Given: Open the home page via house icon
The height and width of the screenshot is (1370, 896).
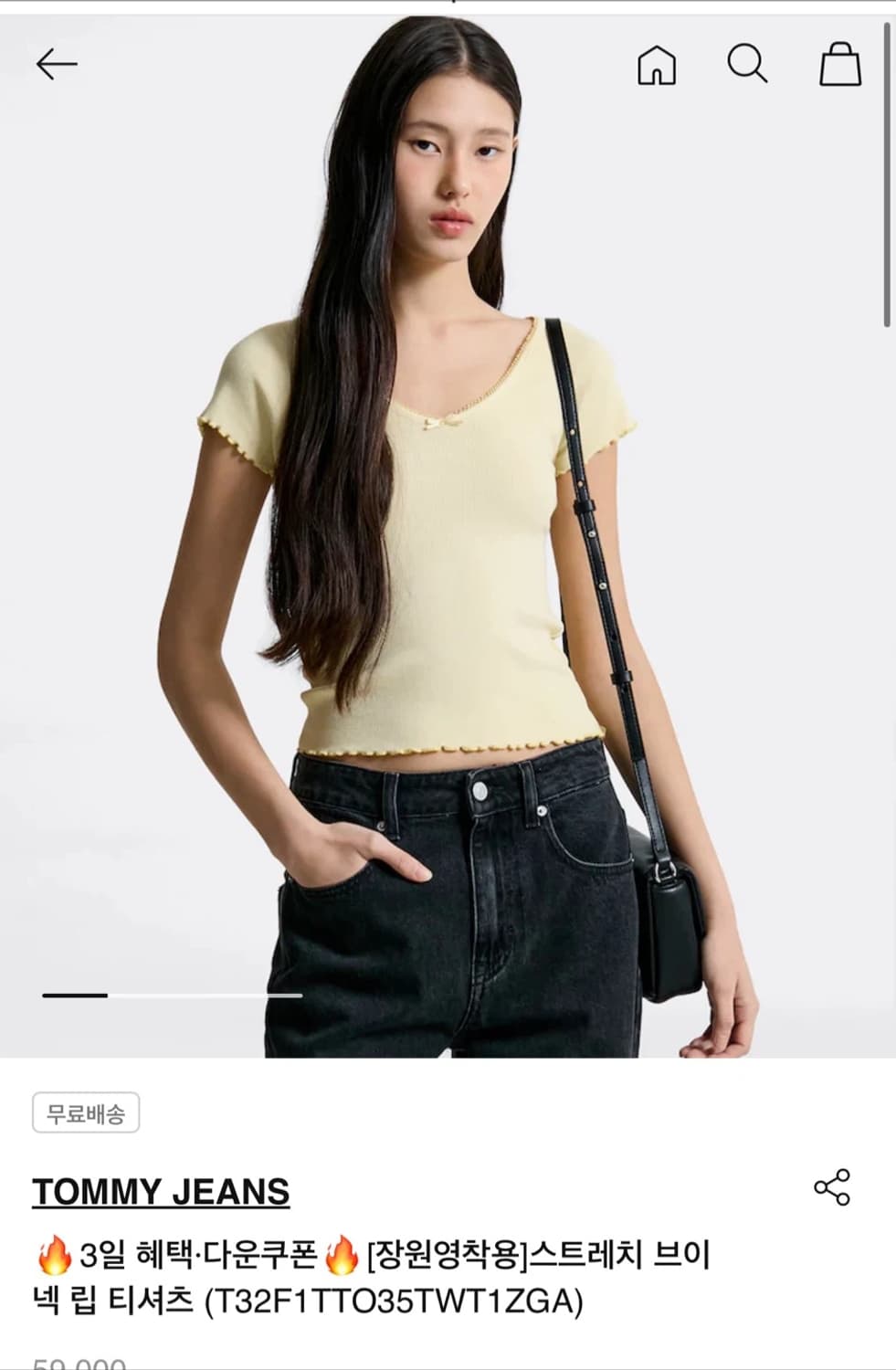Looking at the screenshot, I should tap(656, 64).
